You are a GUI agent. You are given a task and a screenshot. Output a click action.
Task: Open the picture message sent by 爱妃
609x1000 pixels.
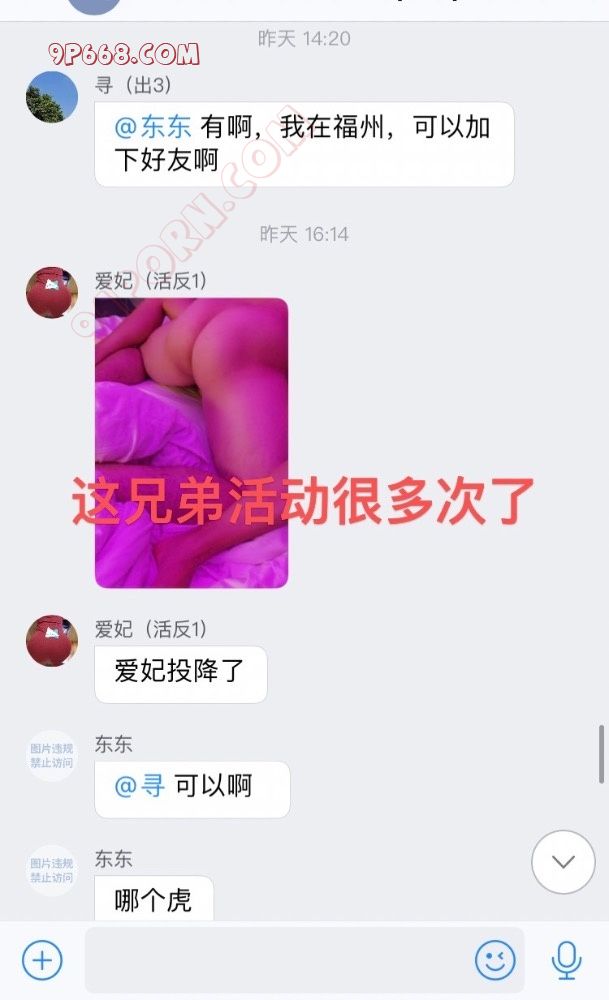point(191,442)
